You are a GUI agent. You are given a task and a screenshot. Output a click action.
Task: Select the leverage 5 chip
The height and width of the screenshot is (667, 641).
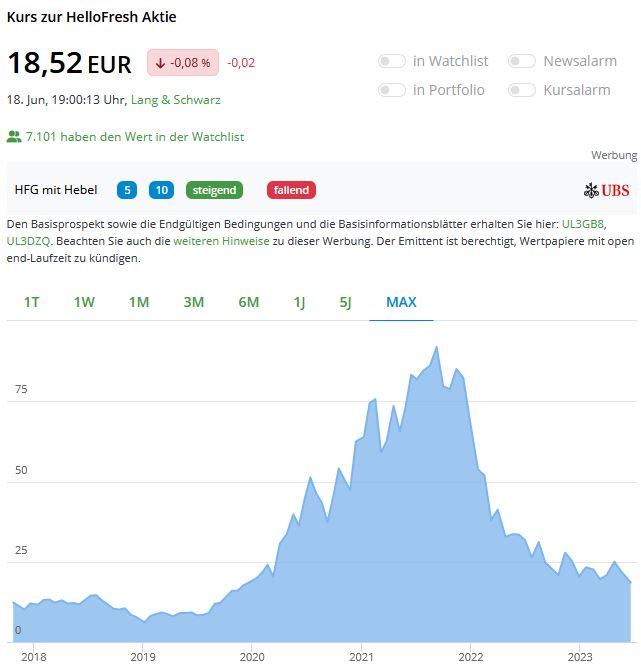(127, 190)
